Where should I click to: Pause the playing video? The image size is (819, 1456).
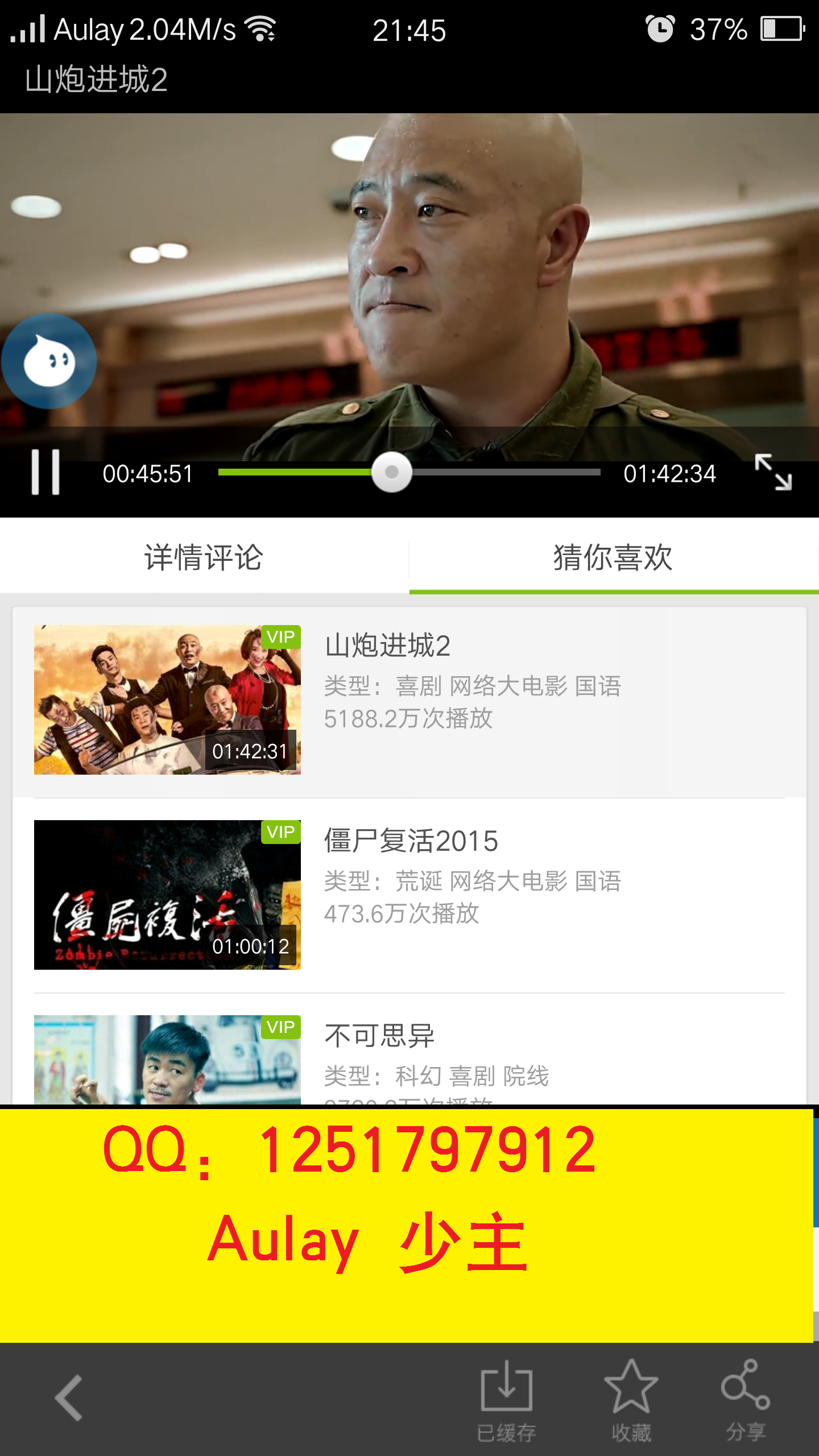(45, 472)
